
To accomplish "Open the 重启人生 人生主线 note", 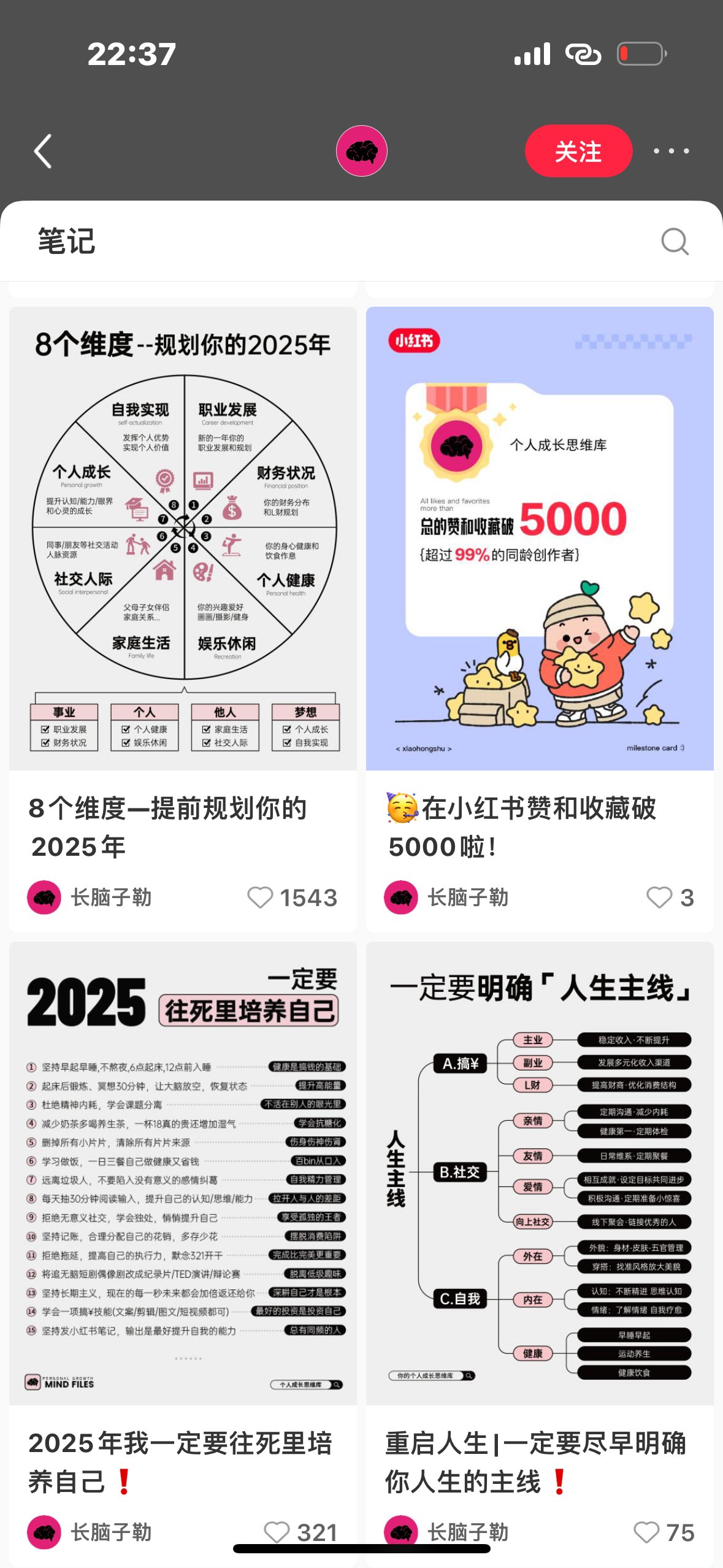I will click(540, 1173).
